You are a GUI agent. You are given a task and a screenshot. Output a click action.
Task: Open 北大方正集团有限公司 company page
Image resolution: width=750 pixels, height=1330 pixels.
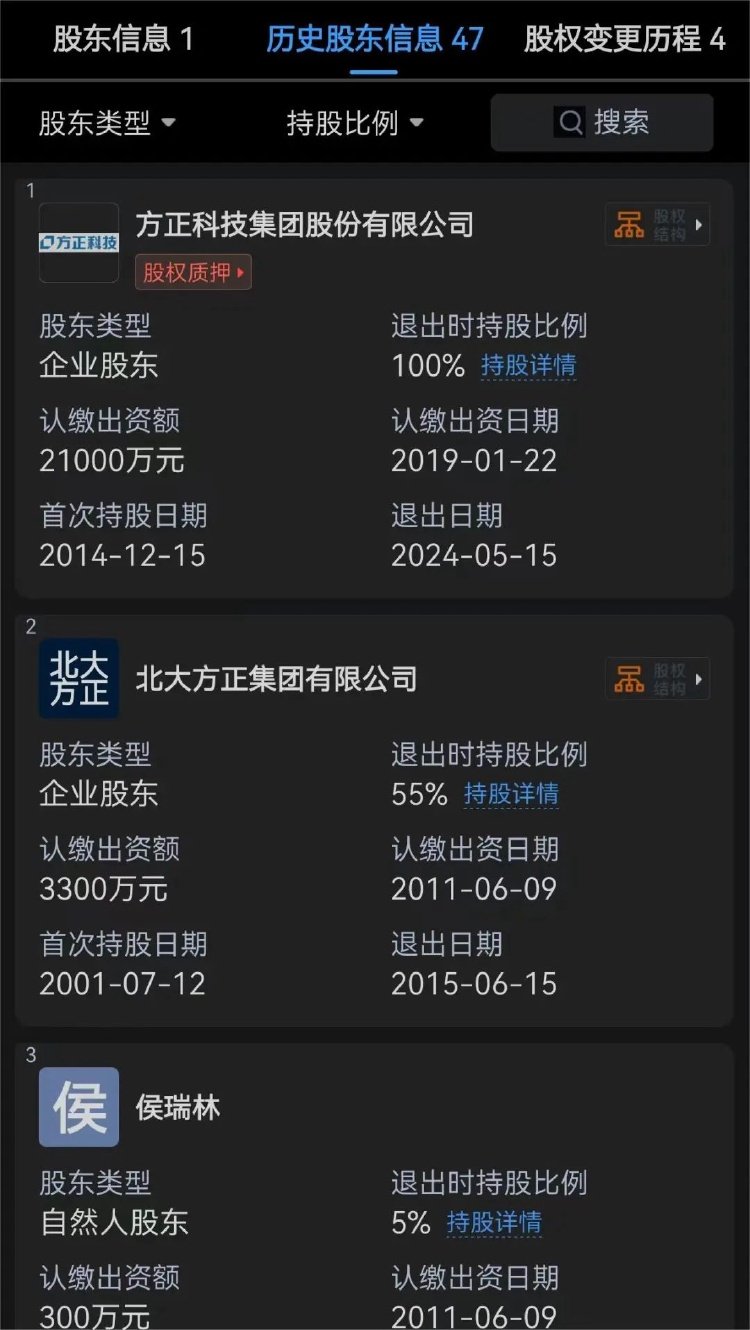click(x=276, y=680)
